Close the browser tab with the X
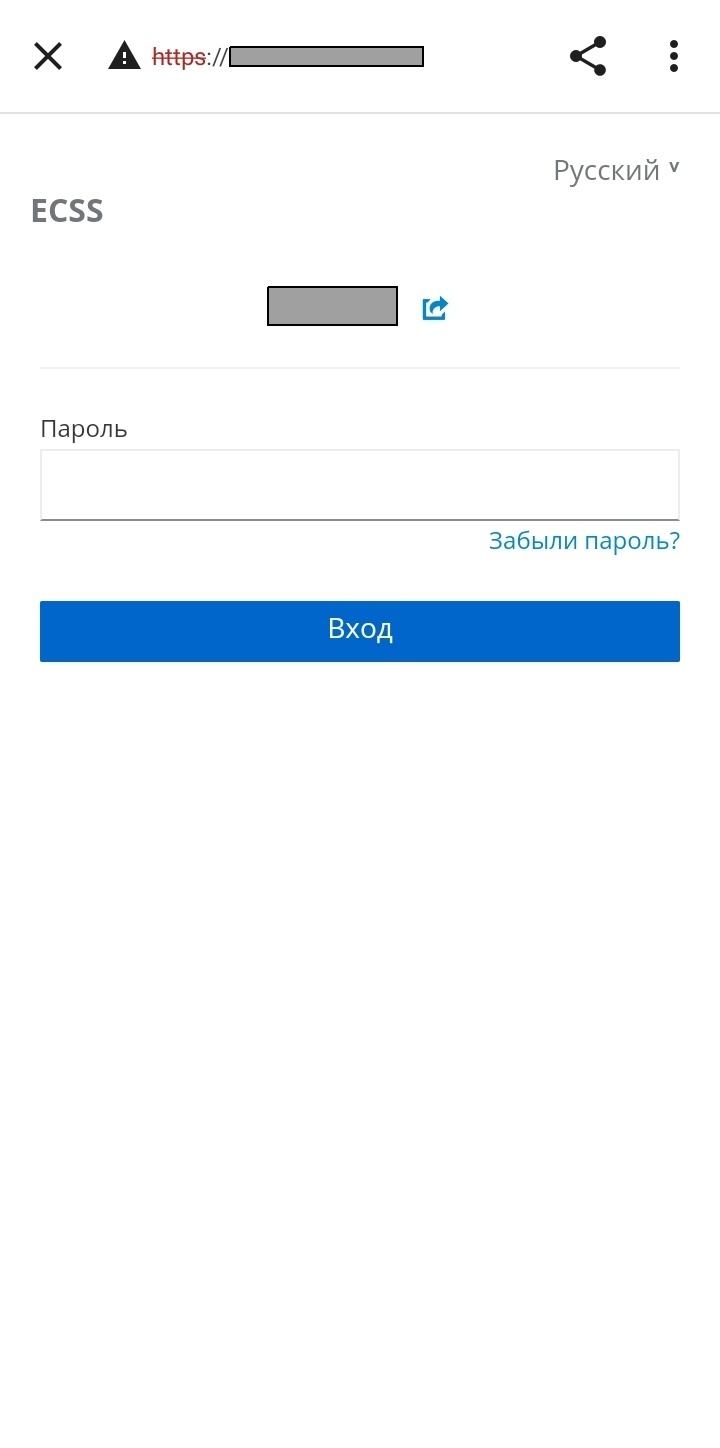 [x=48, y=56]
